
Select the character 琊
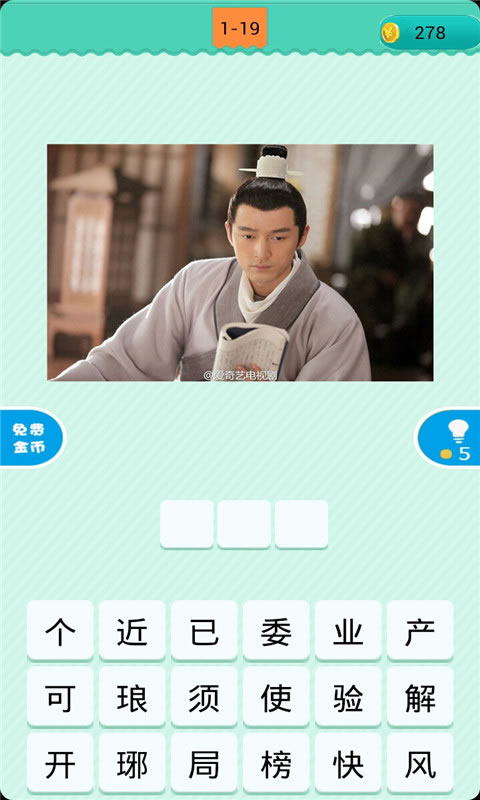point(132,764)
